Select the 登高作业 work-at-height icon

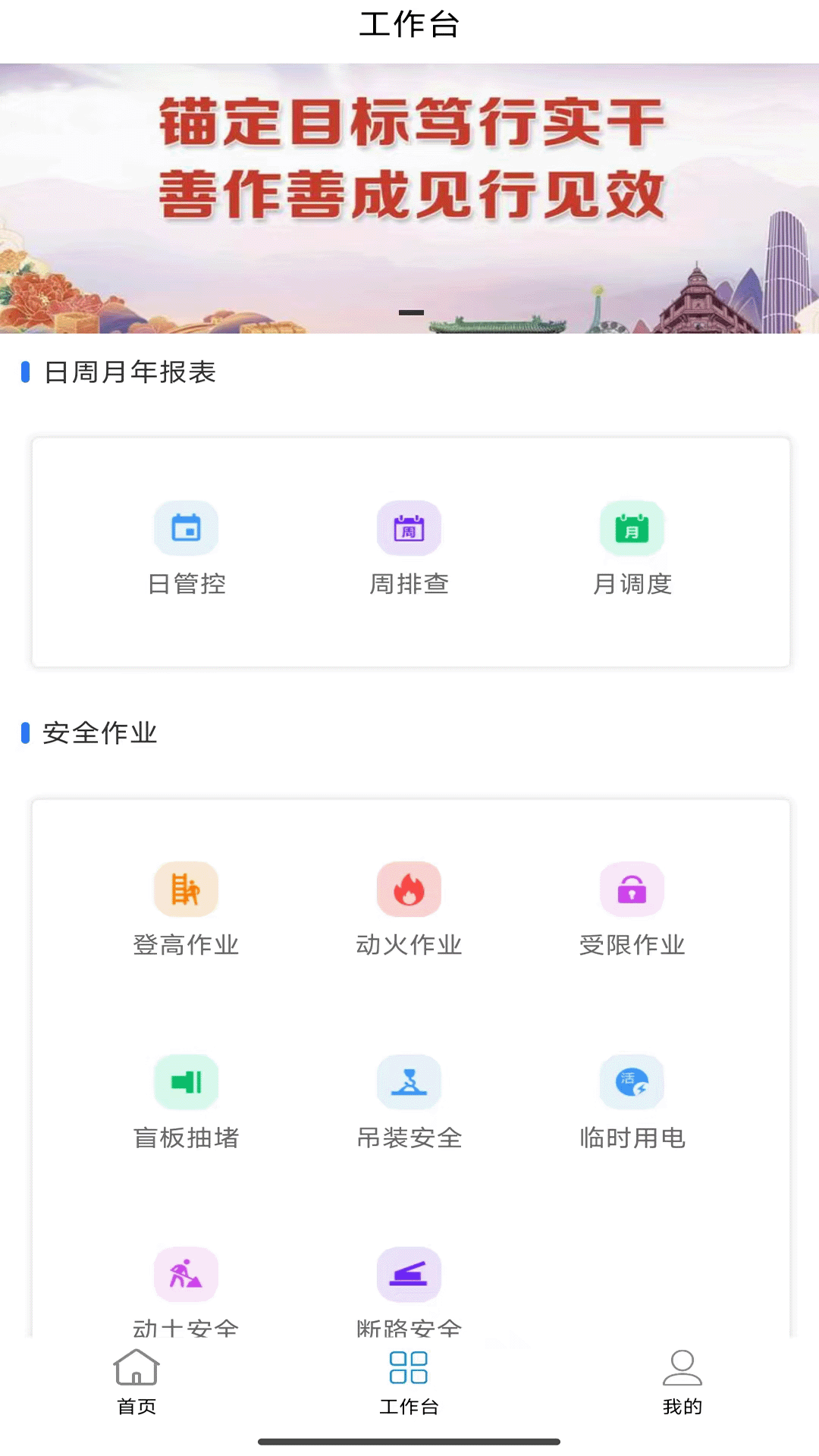click(x=186, y=889)
